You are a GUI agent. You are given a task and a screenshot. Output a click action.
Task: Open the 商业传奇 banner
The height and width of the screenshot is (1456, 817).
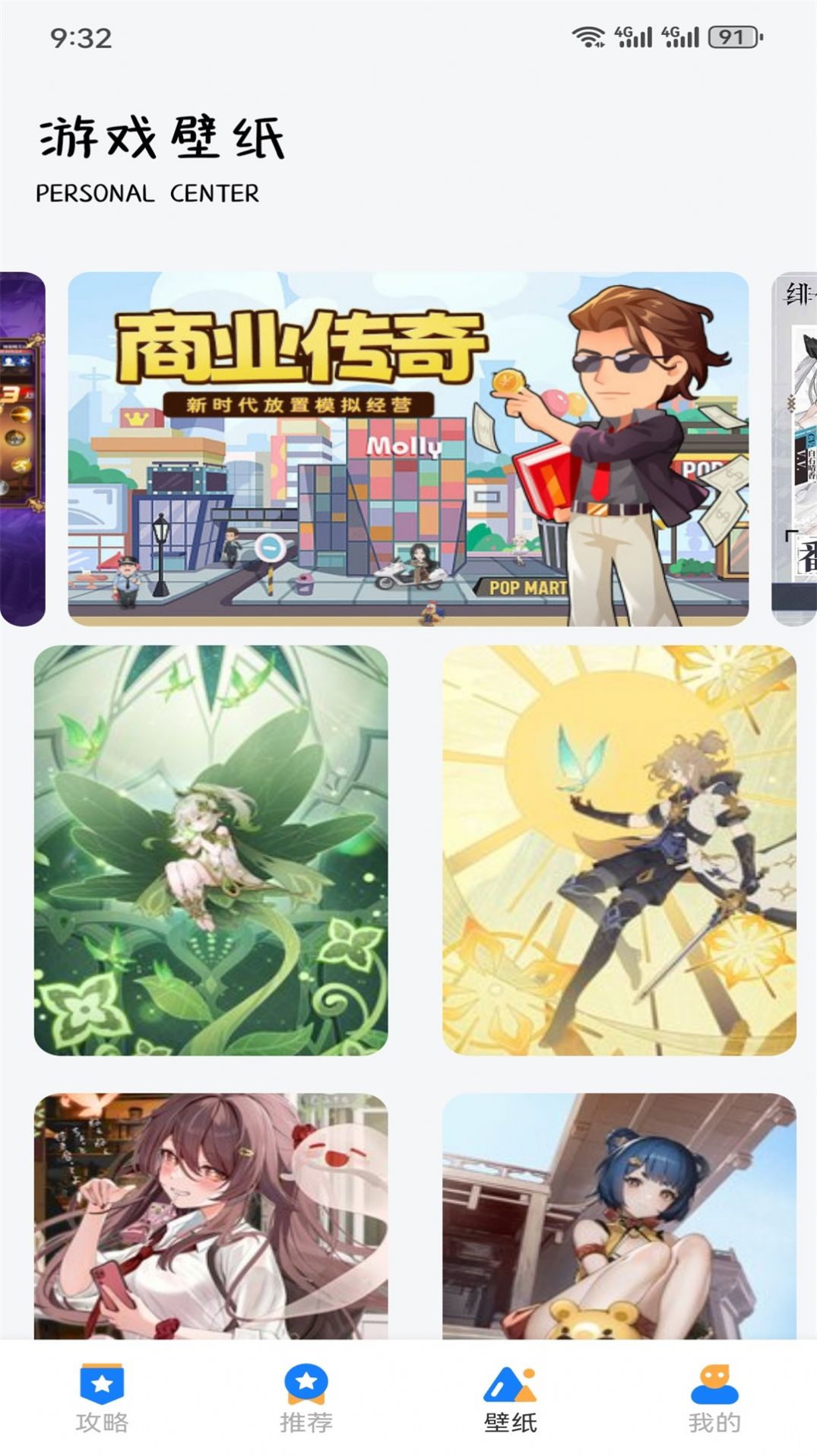tap(408, 449)
